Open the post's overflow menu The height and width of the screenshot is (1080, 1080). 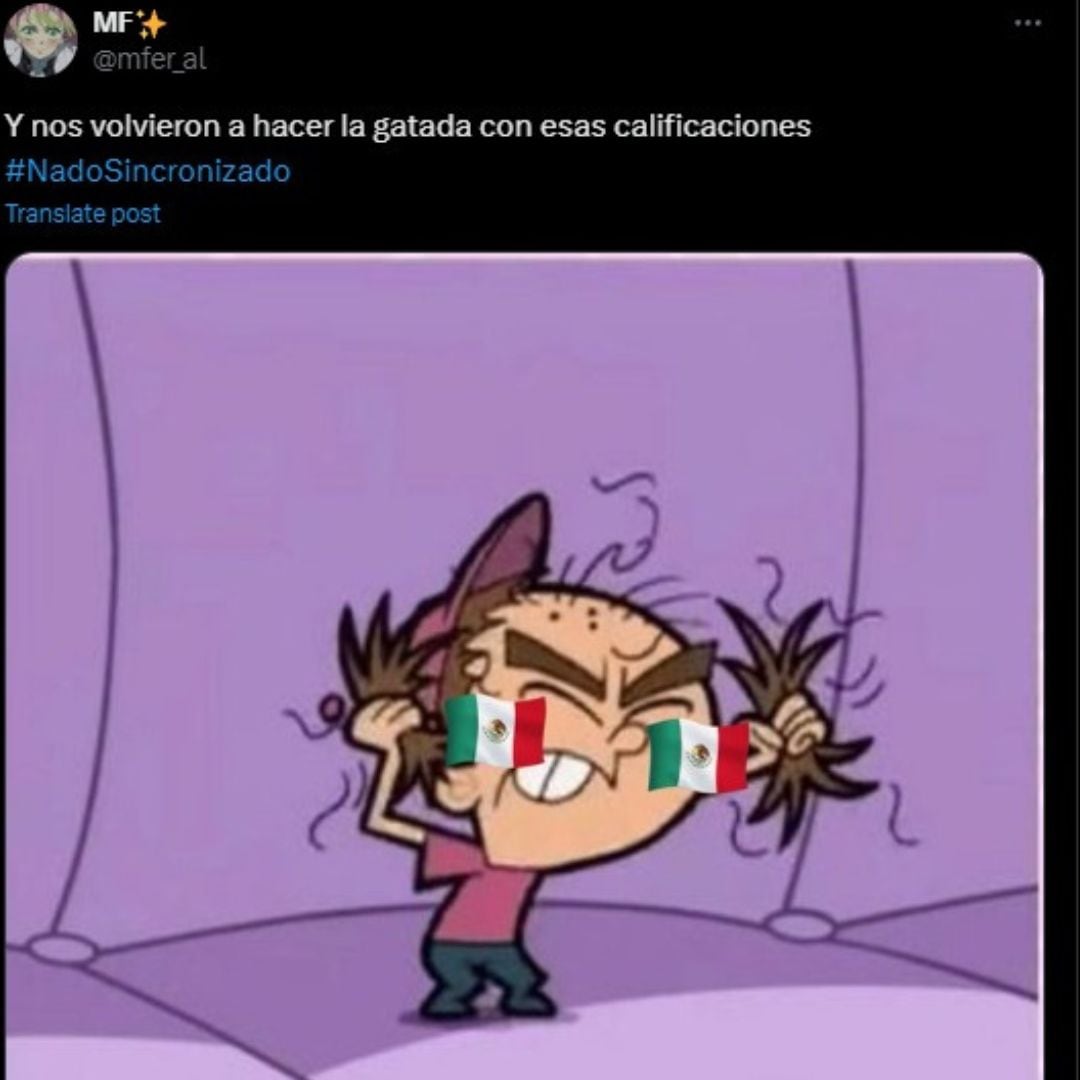(1027, 23)
